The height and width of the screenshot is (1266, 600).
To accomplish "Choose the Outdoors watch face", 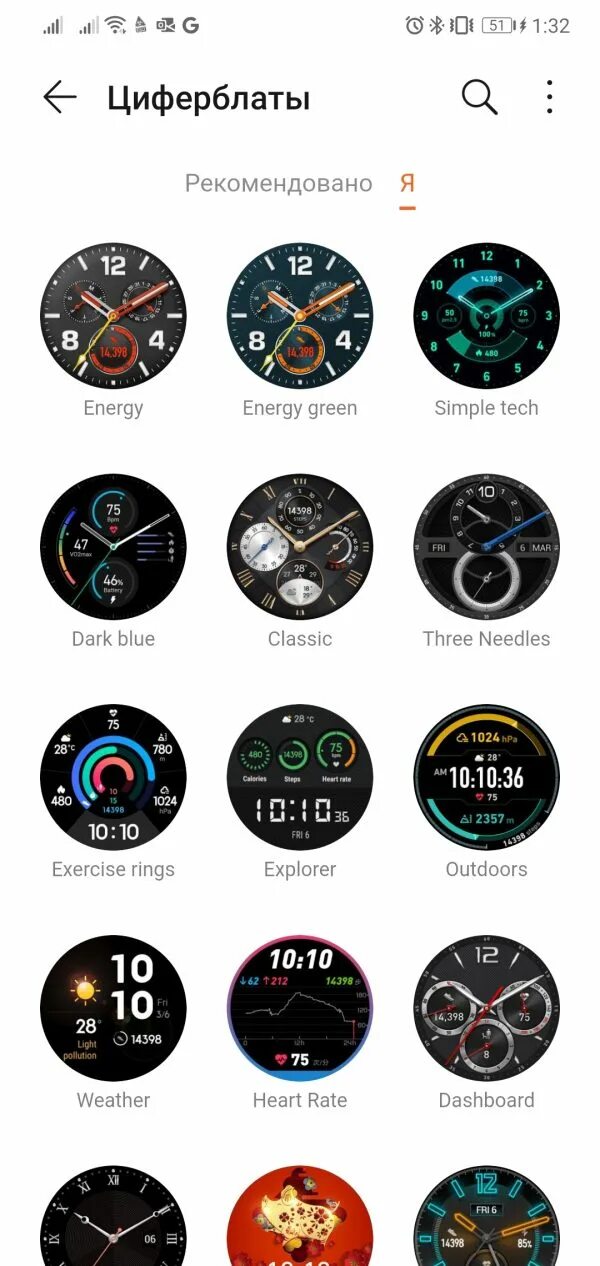I will (487, 778).
